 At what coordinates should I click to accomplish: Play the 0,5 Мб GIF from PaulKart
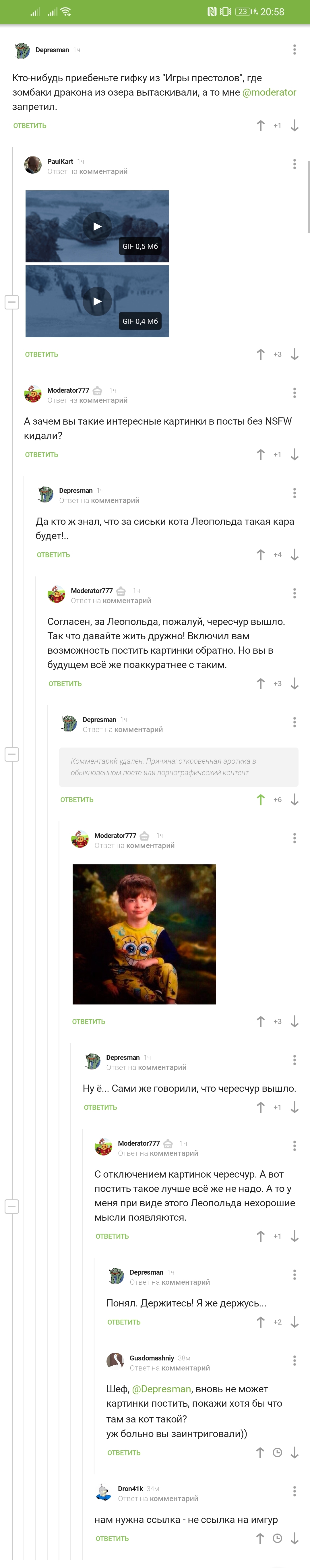(x=97, y=227)
